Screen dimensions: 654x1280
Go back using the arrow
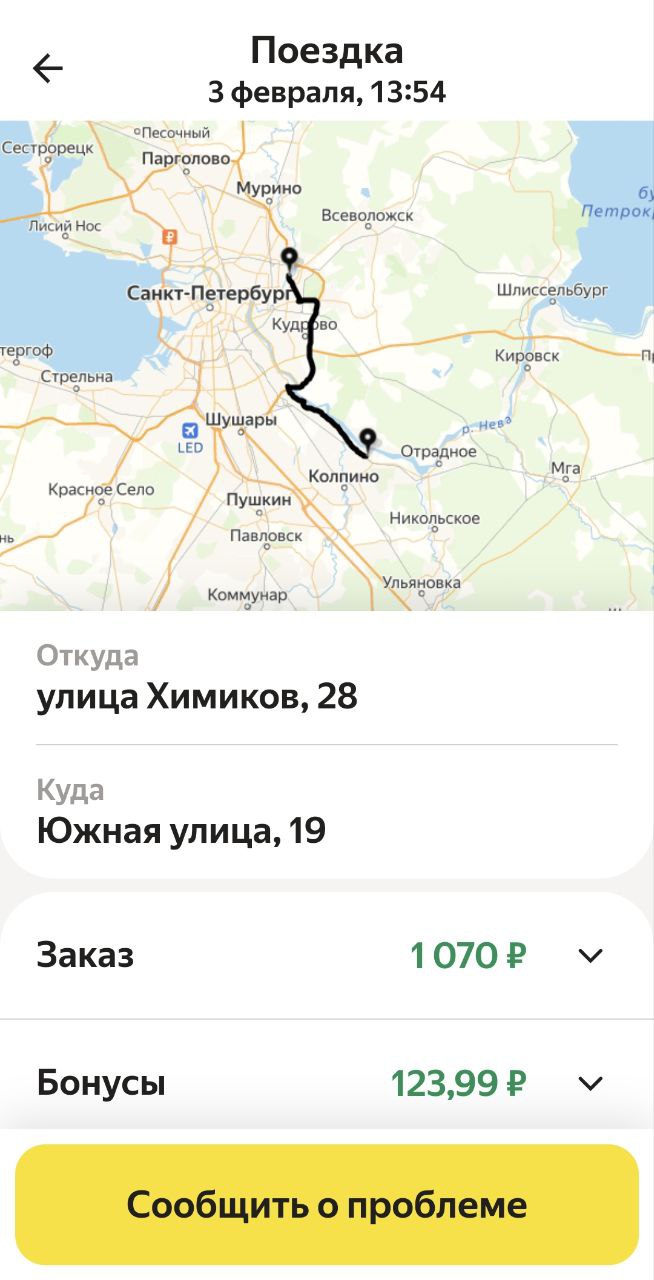pyautogui.click(x=47, y=68)
